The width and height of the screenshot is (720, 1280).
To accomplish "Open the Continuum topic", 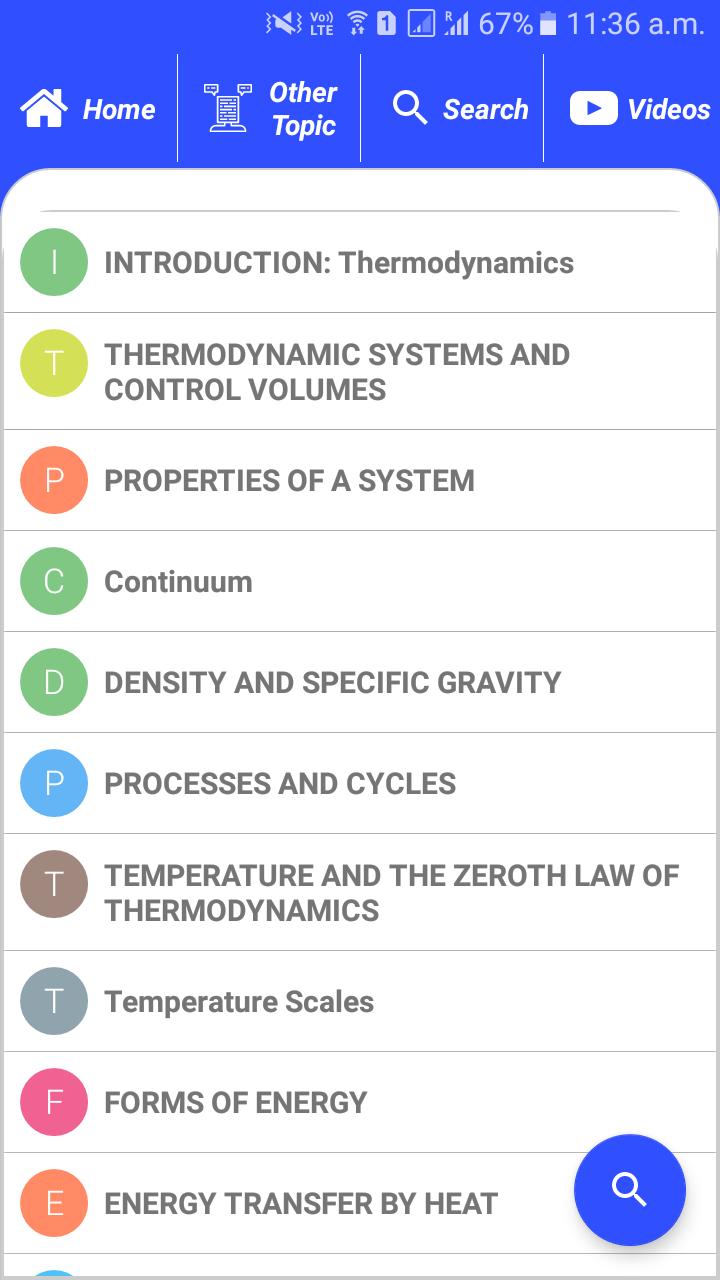I will point(178,581).
